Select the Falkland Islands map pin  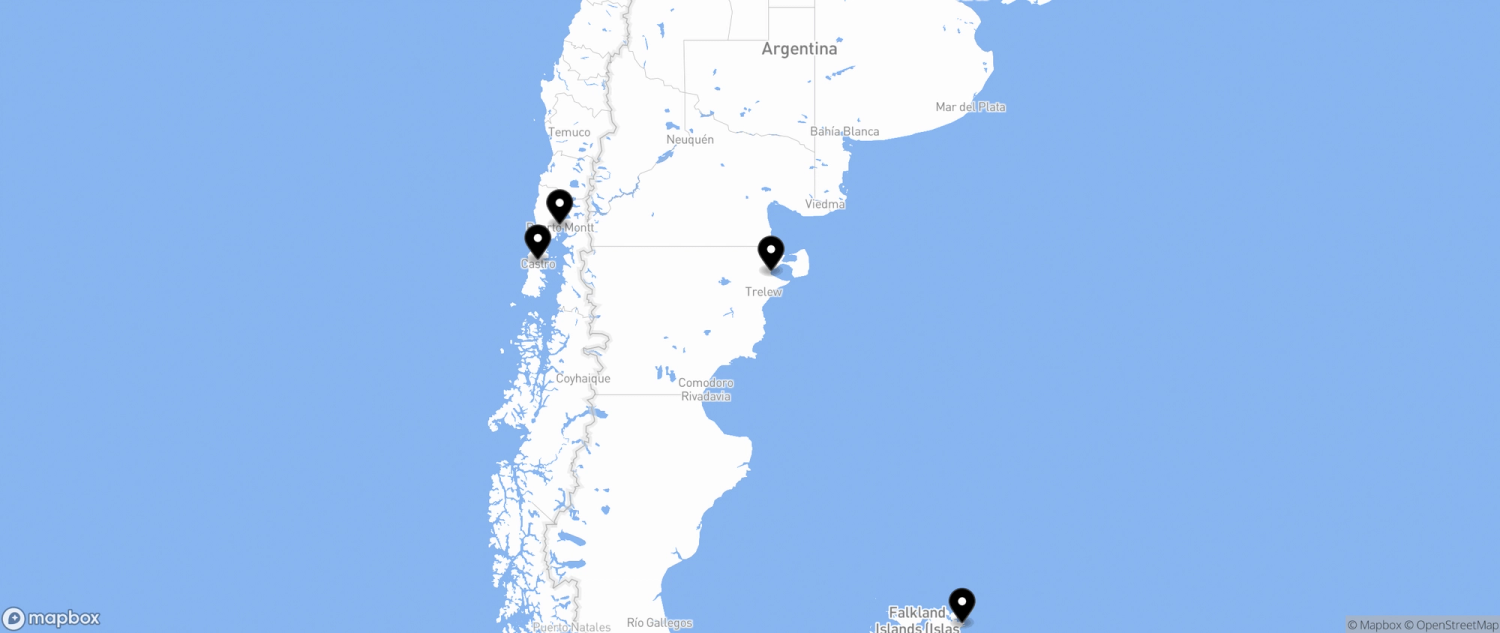[962, 604]
